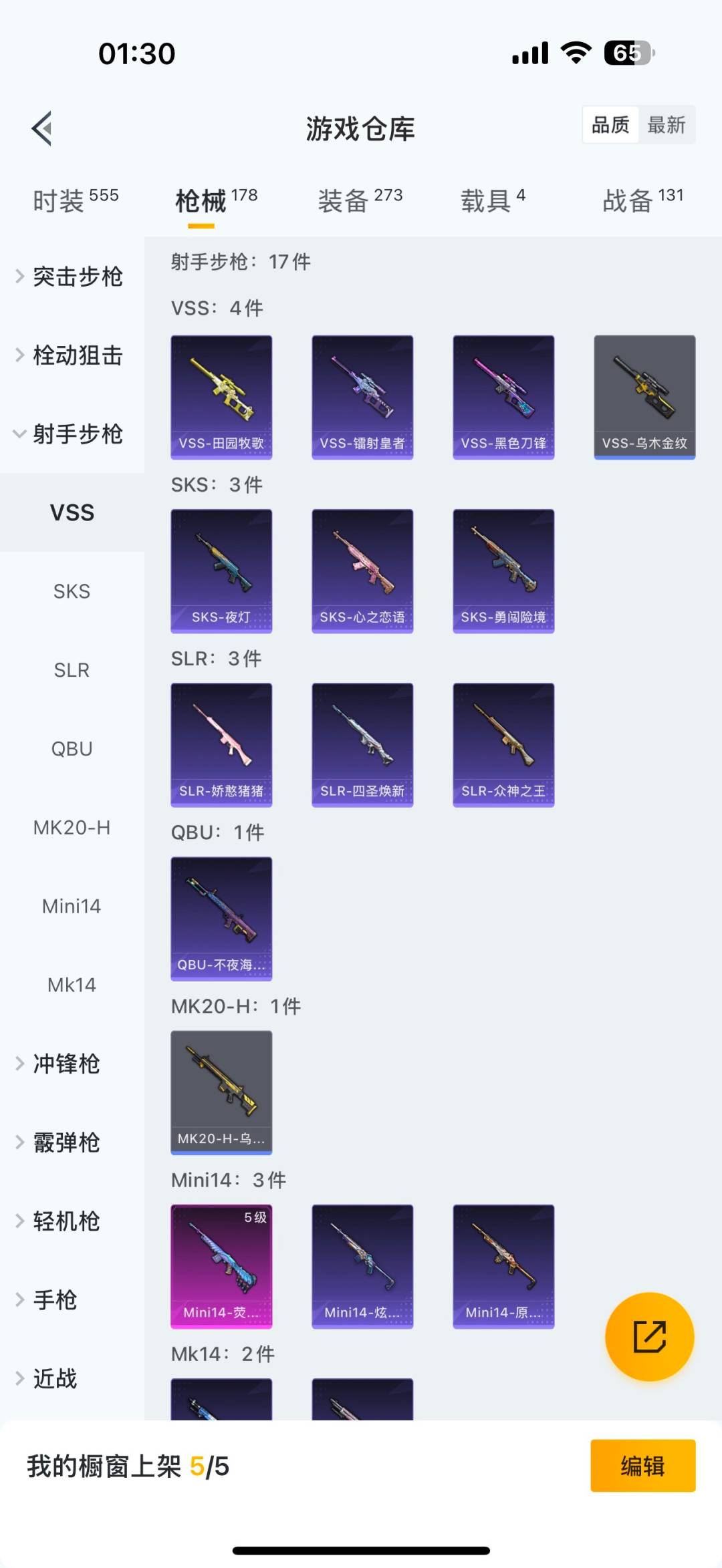This screenshot has height=1568, width=722.
Task: Select the MK20-H category in the sidebar
Action: pos(73,827)
